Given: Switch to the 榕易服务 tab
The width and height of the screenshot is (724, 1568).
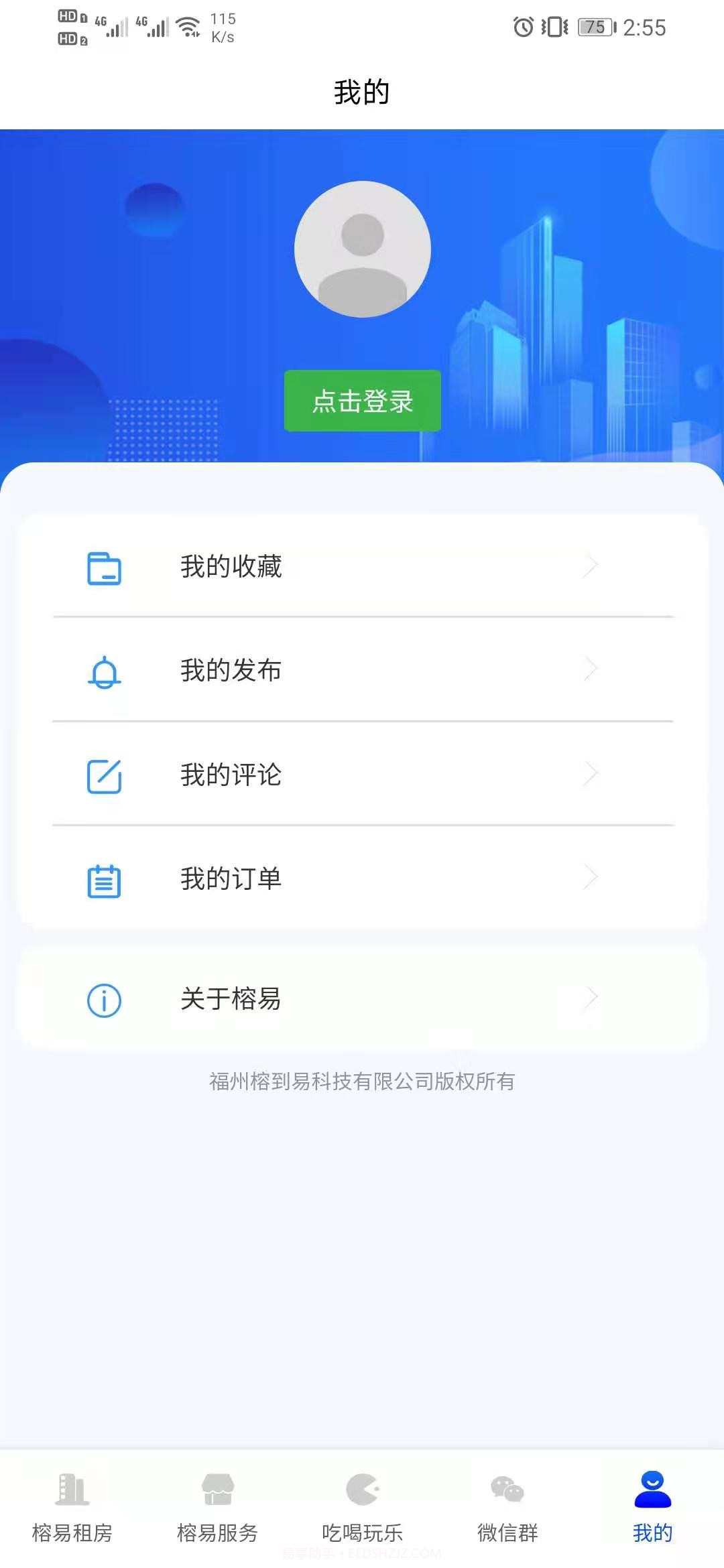Looking at the screenshot, I should tap(217, 1508).
